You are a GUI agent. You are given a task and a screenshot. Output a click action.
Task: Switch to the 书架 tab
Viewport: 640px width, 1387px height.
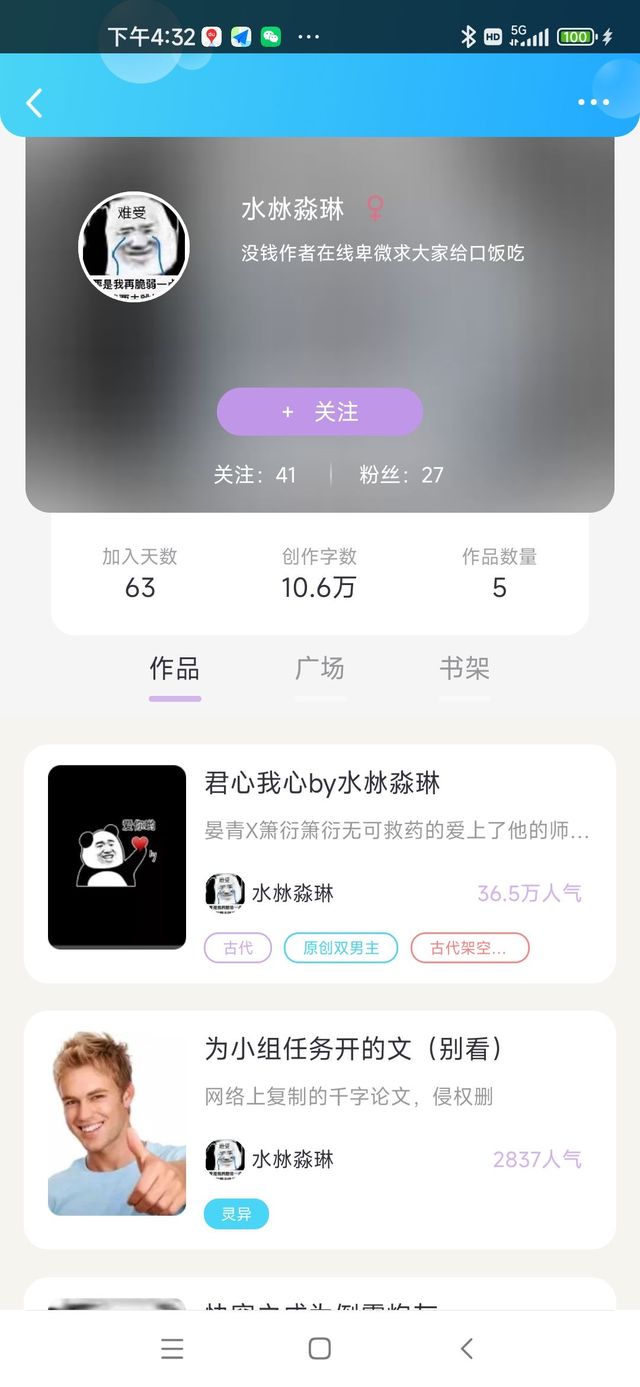(x=465, y=668)
